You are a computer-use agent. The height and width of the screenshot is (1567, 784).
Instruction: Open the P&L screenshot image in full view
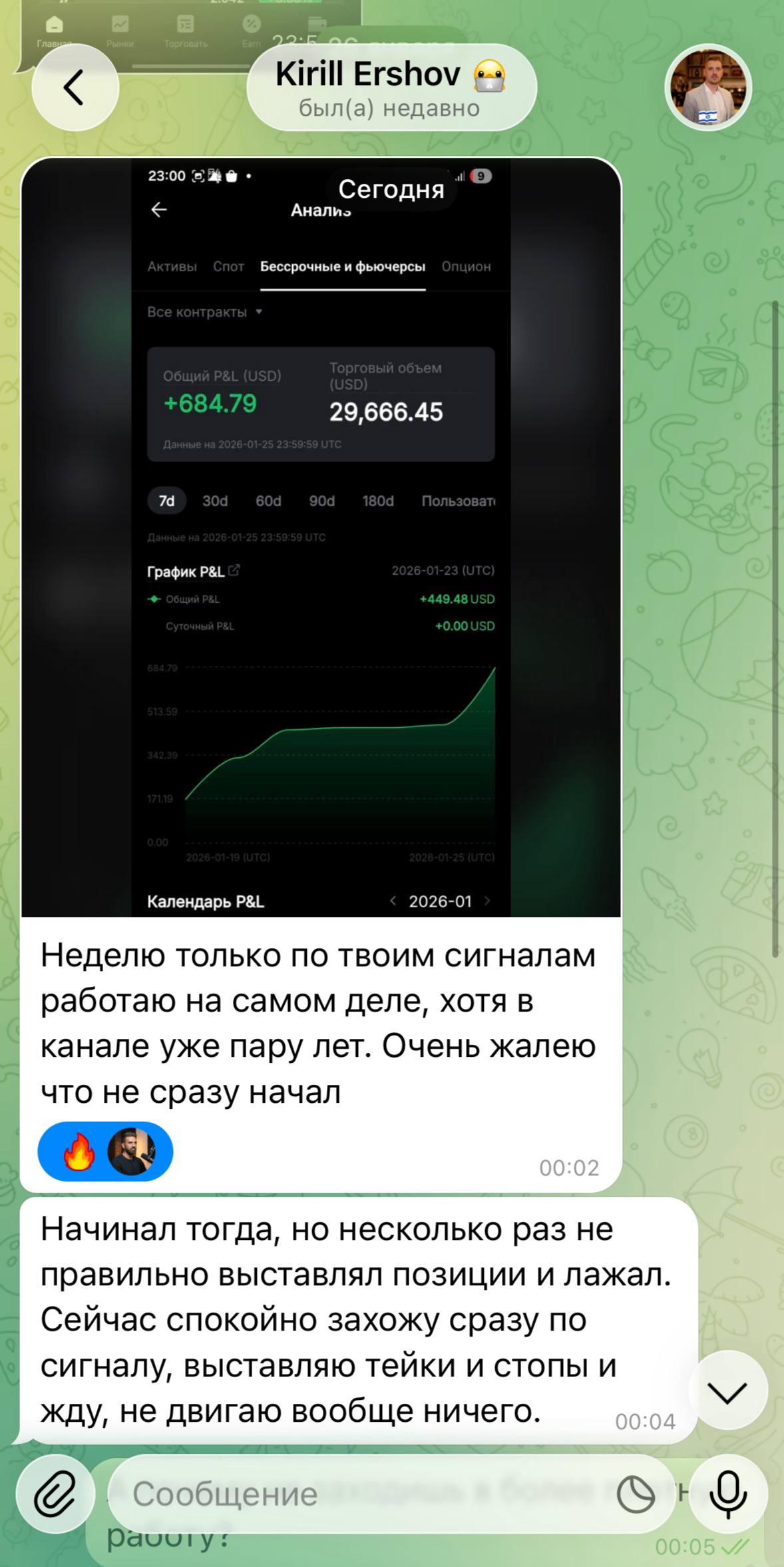pos(321,537)
